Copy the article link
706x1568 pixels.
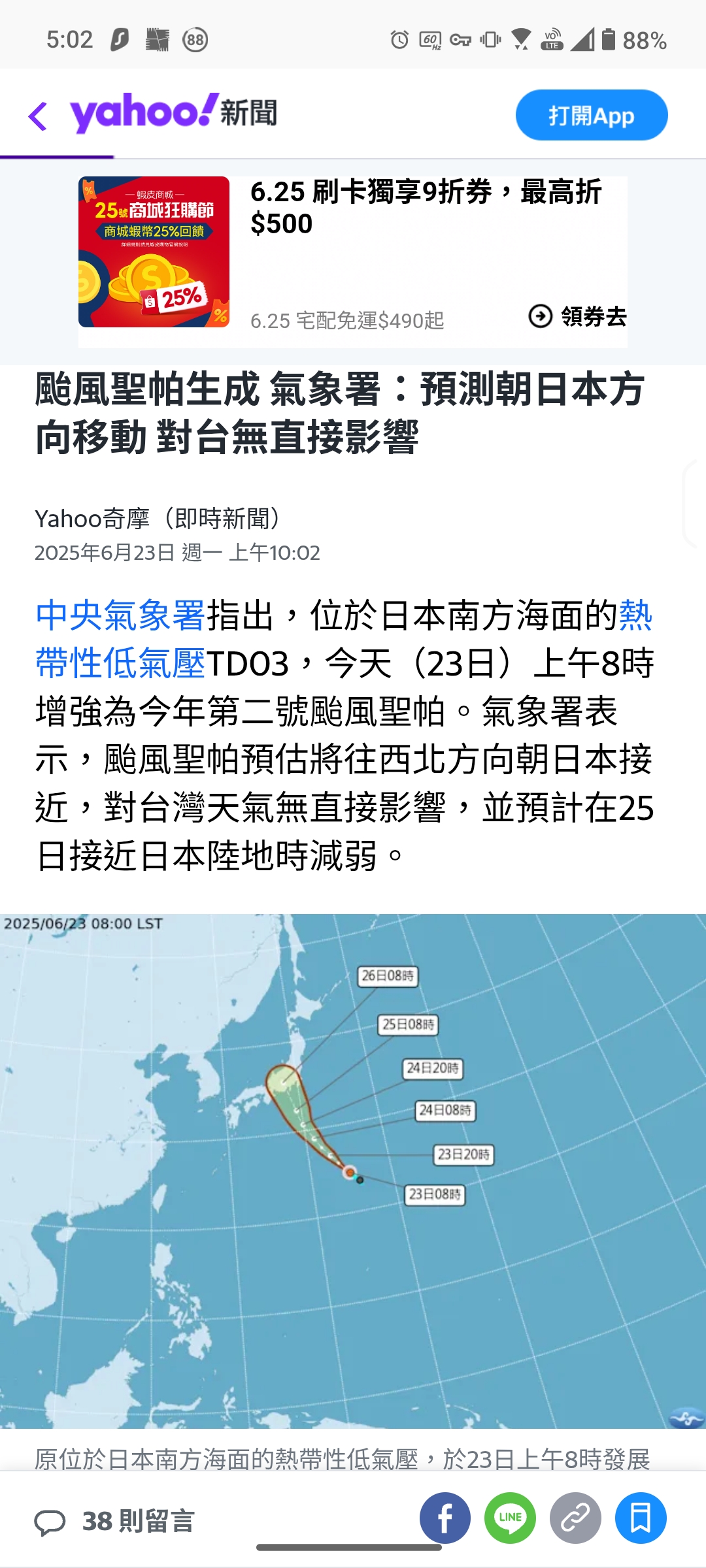[575, 1518]
